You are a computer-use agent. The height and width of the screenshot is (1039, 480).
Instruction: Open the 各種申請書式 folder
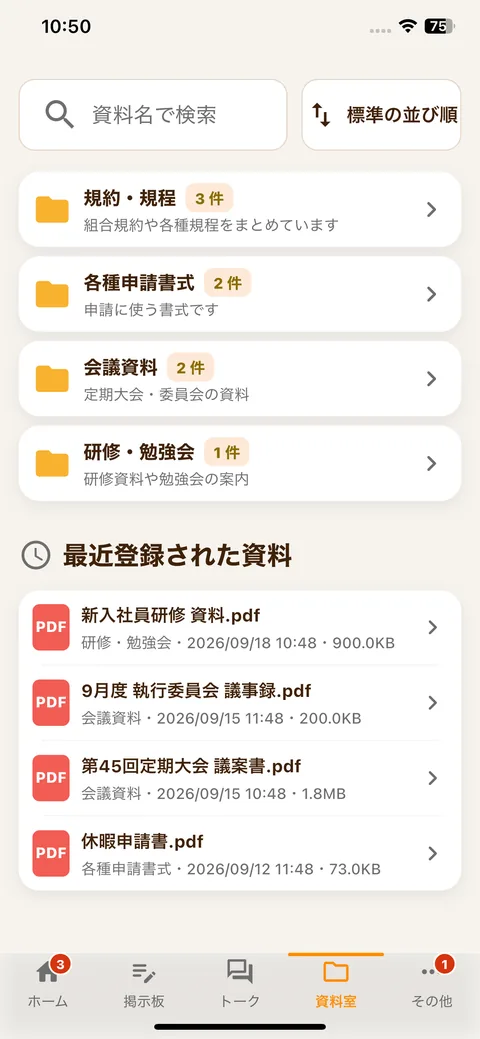pos(239,294)
